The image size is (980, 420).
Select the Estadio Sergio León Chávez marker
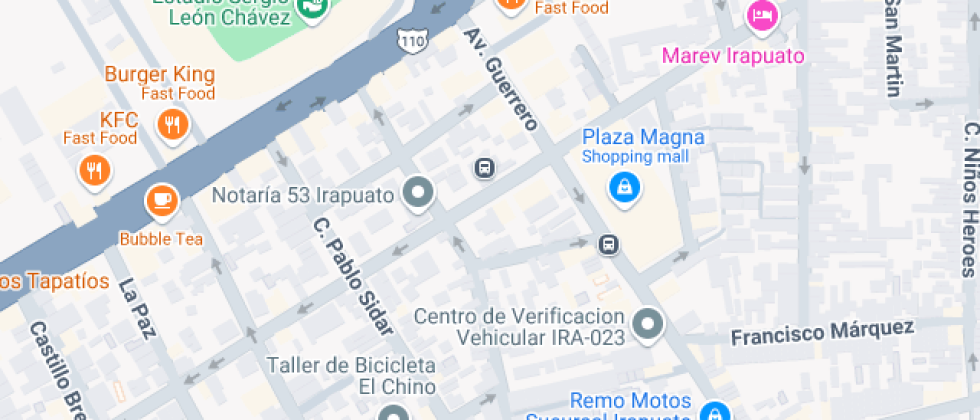pyautogui.click(x=313, y=8)
